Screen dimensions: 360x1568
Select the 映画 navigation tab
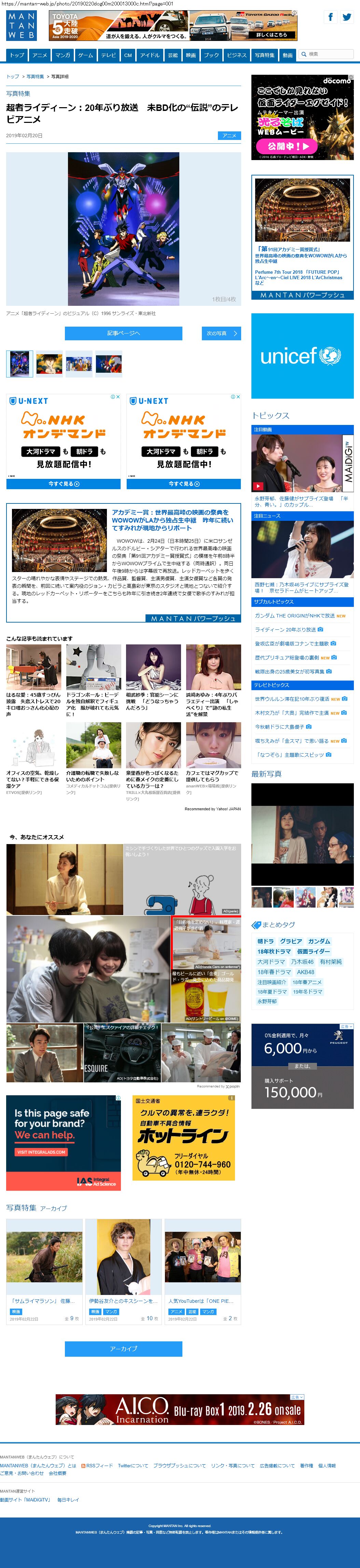[191, 55]
